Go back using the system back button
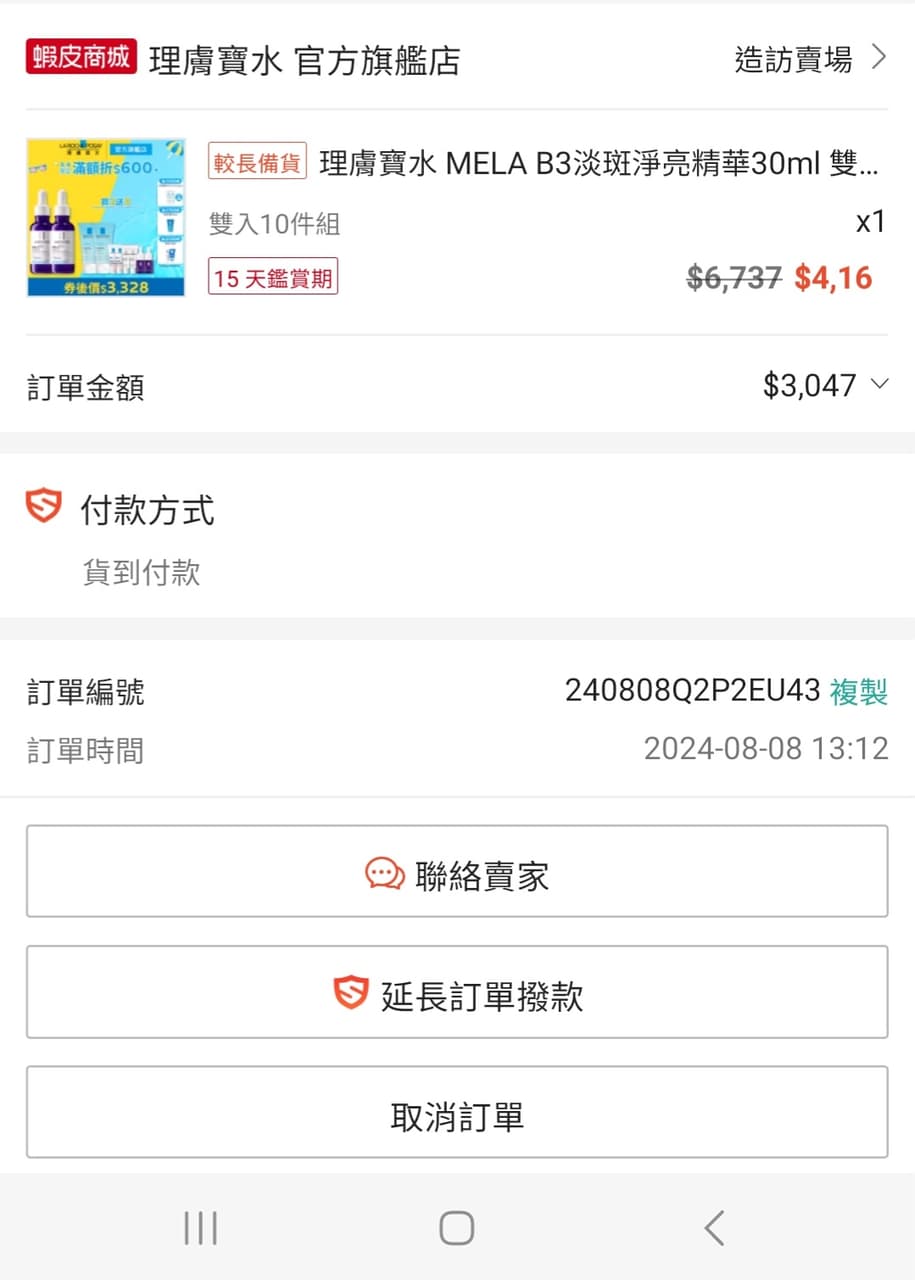 [x=713, y=1228]
